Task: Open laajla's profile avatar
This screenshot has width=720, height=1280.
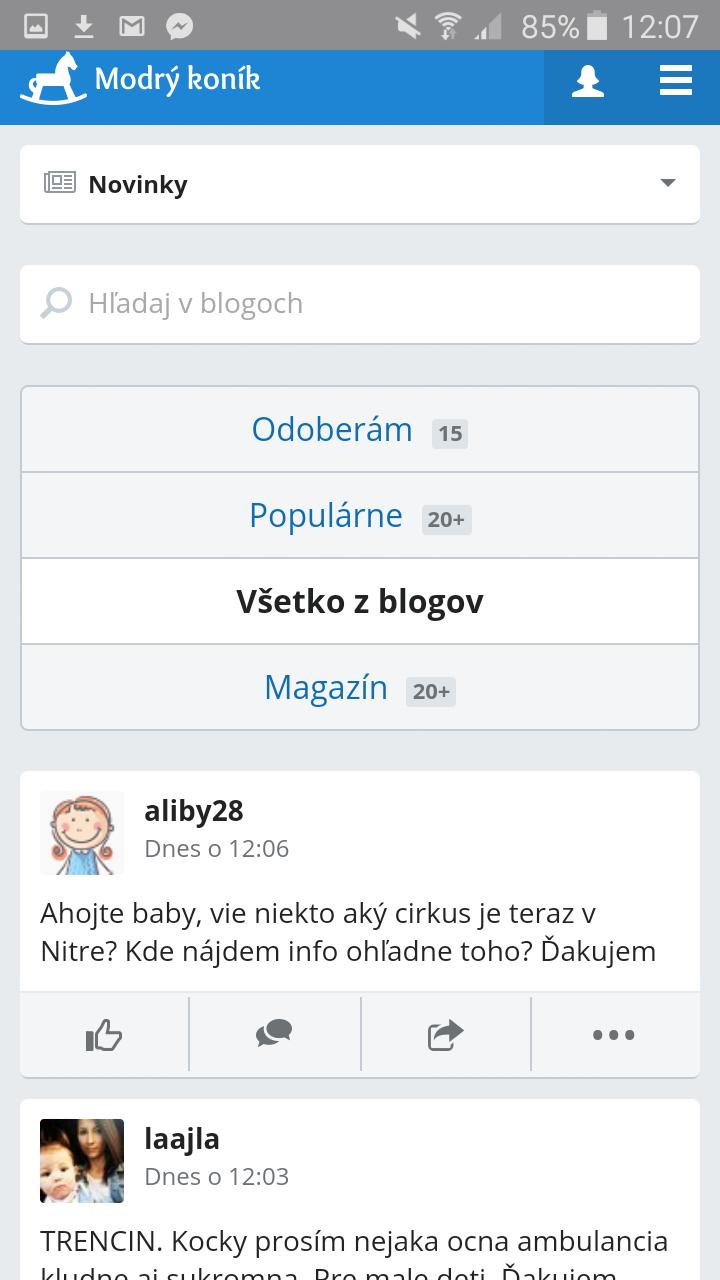Action: 82,1160
